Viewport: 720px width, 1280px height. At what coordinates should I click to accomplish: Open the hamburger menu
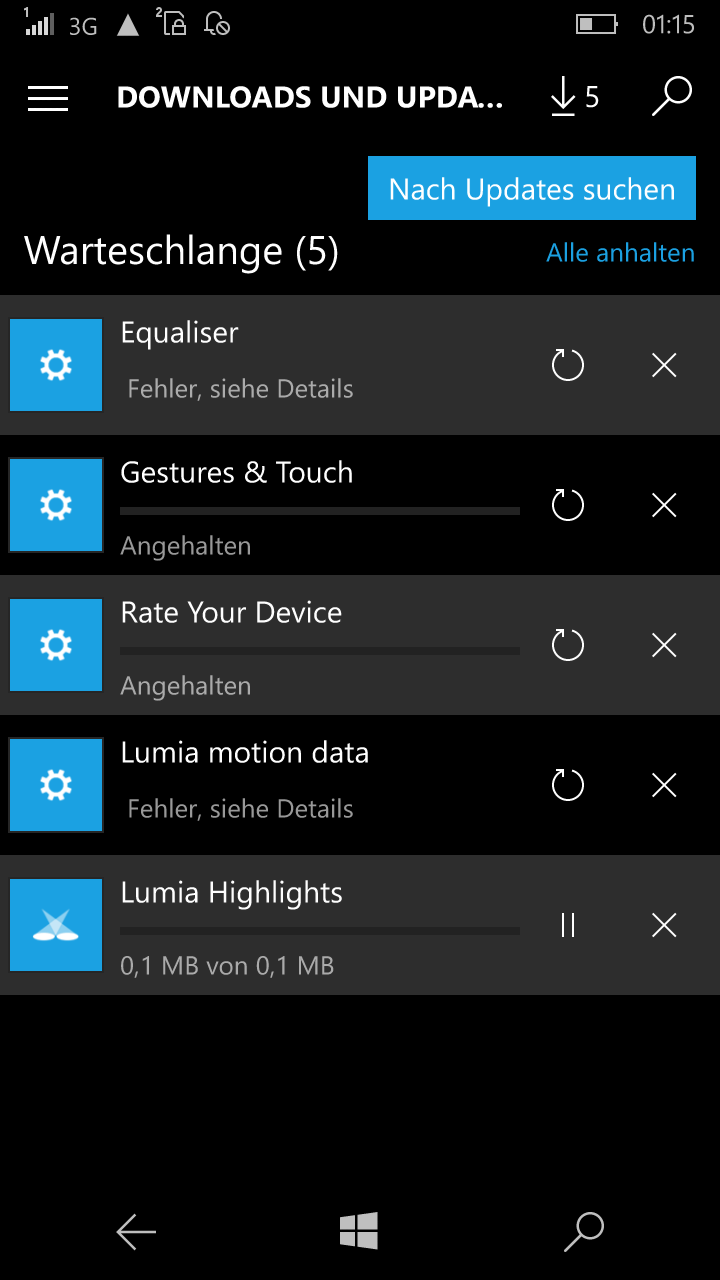coord(48,98)
